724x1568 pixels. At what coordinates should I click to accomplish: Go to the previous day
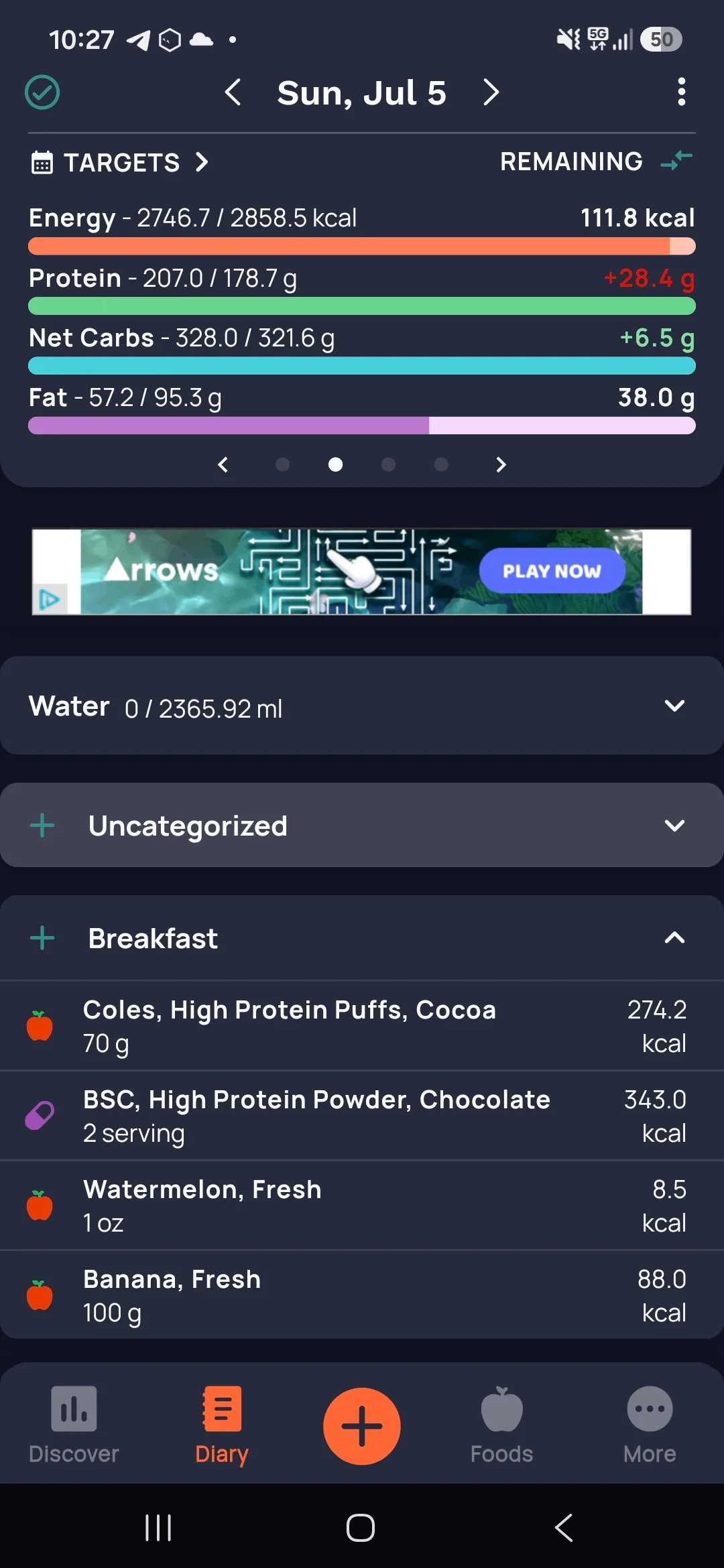233,92
